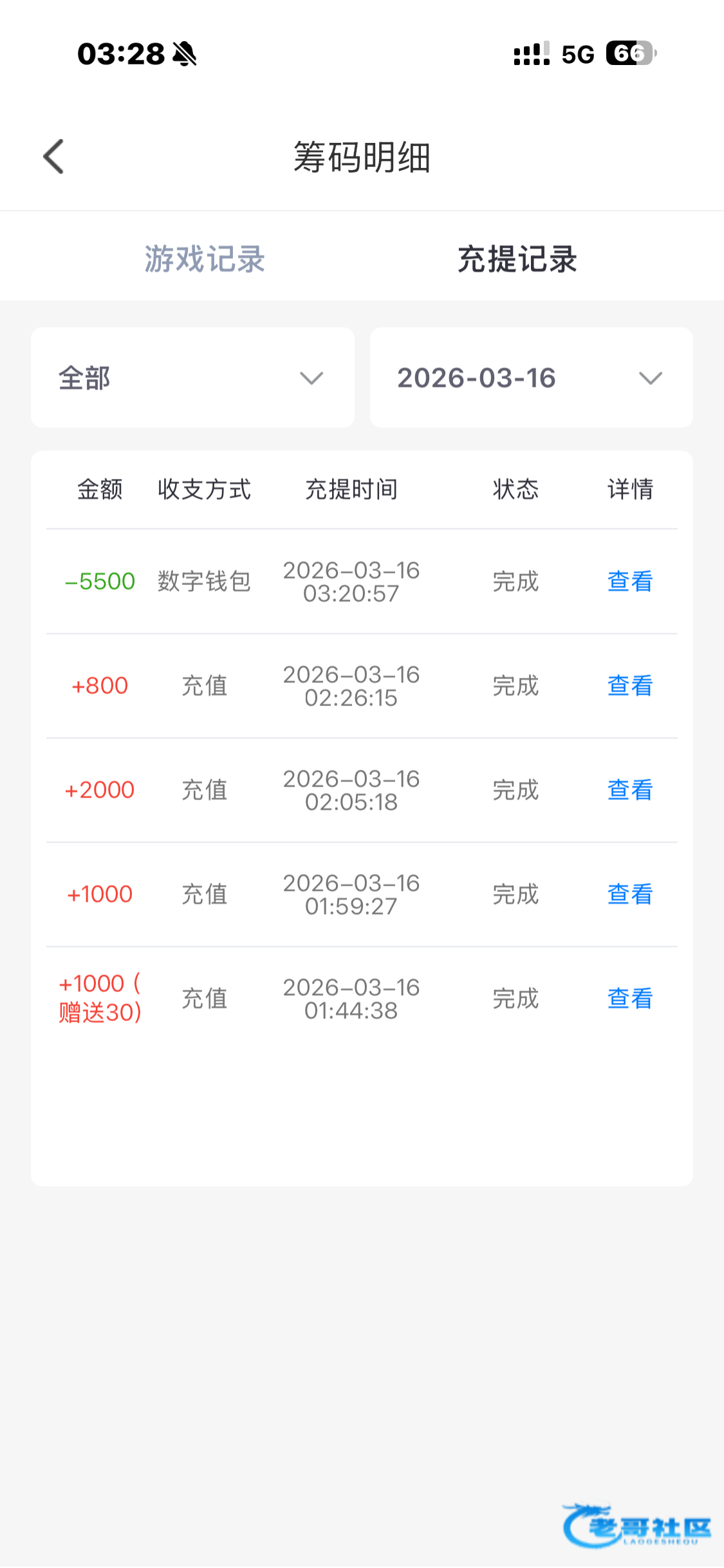
Task: Switch to the 游戏记录 tab
Action: [x=205, y=259]
